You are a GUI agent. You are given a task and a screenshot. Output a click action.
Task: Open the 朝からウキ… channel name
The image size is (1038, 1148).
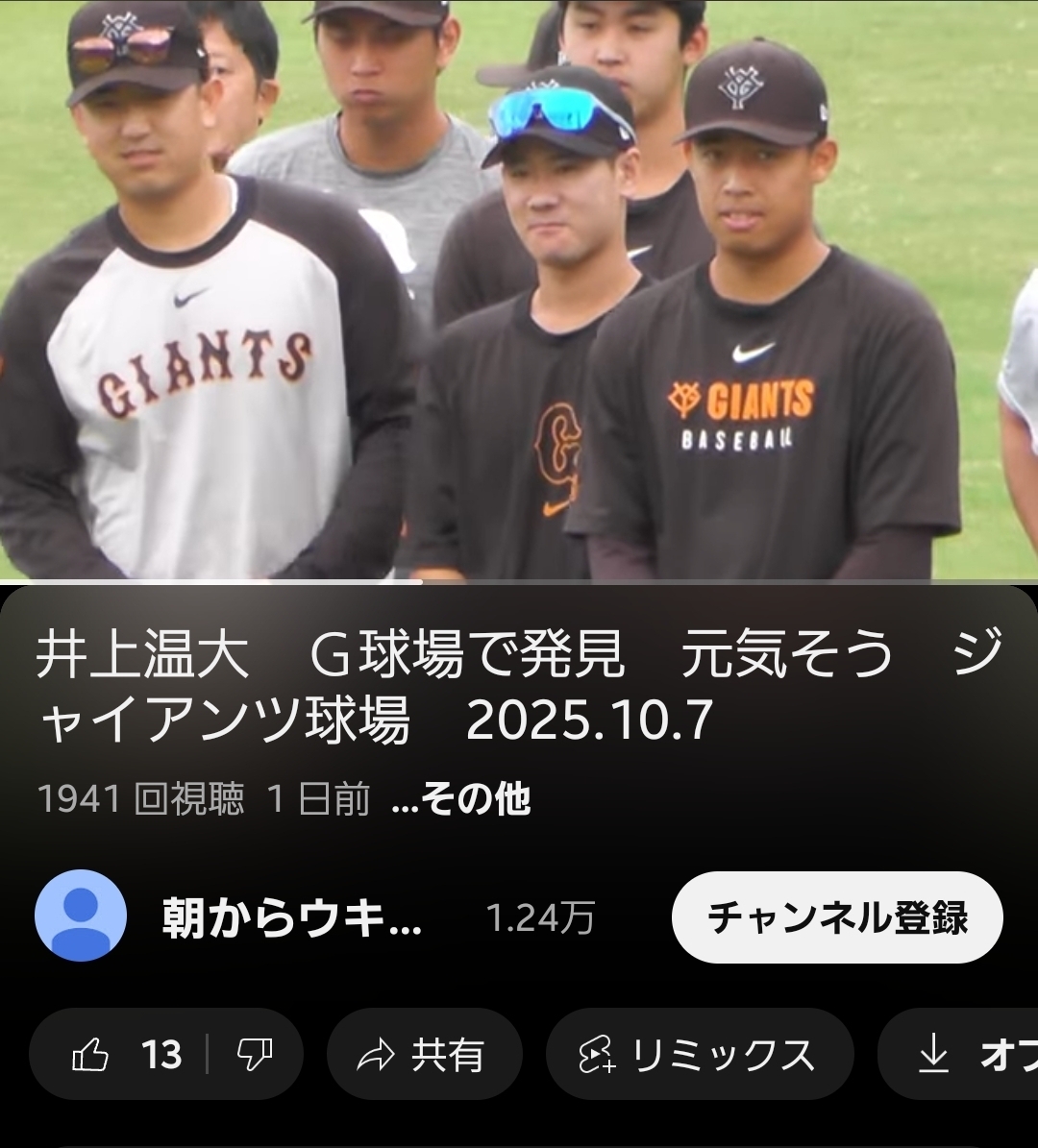coord(292,918)
